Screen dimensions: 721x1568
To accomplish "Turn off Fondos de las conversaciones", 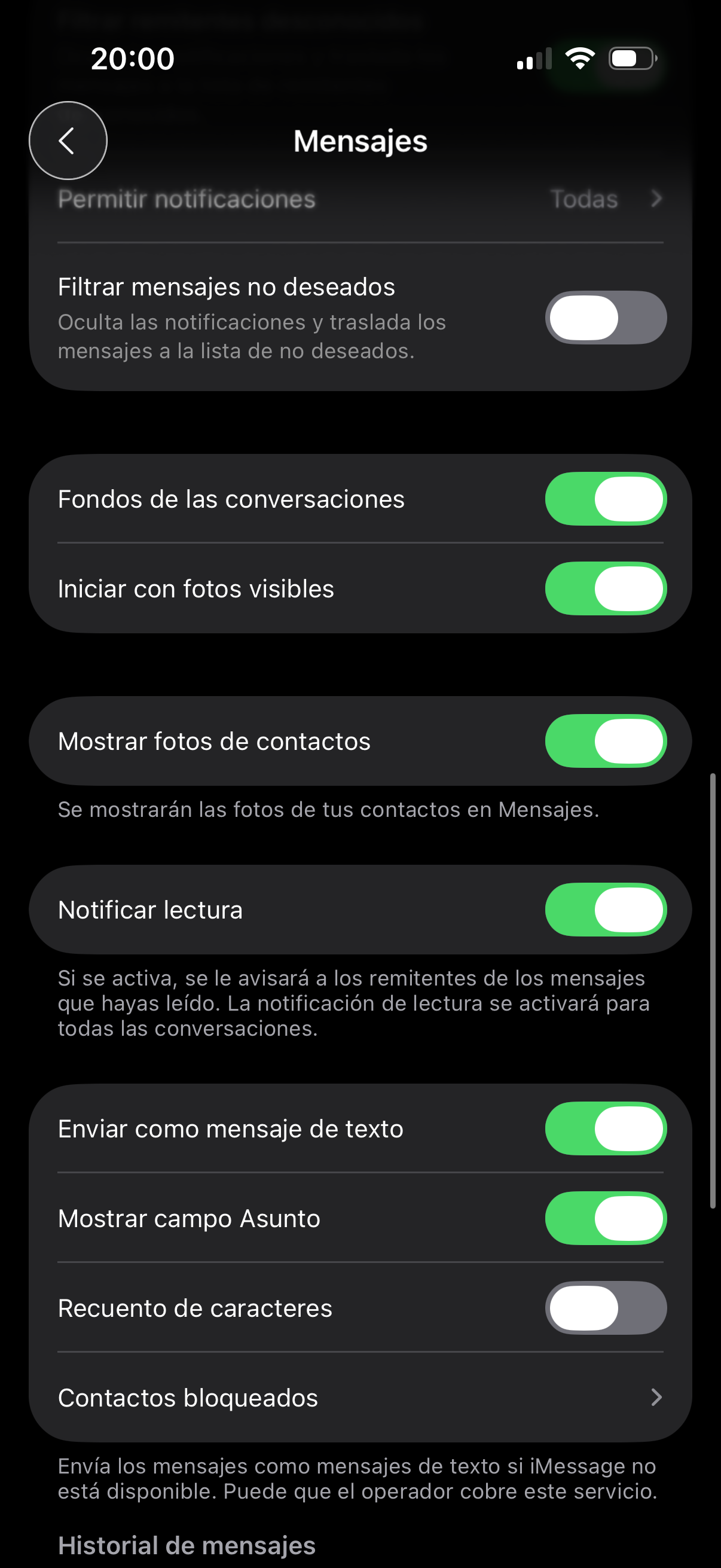I will click(606, 499).
